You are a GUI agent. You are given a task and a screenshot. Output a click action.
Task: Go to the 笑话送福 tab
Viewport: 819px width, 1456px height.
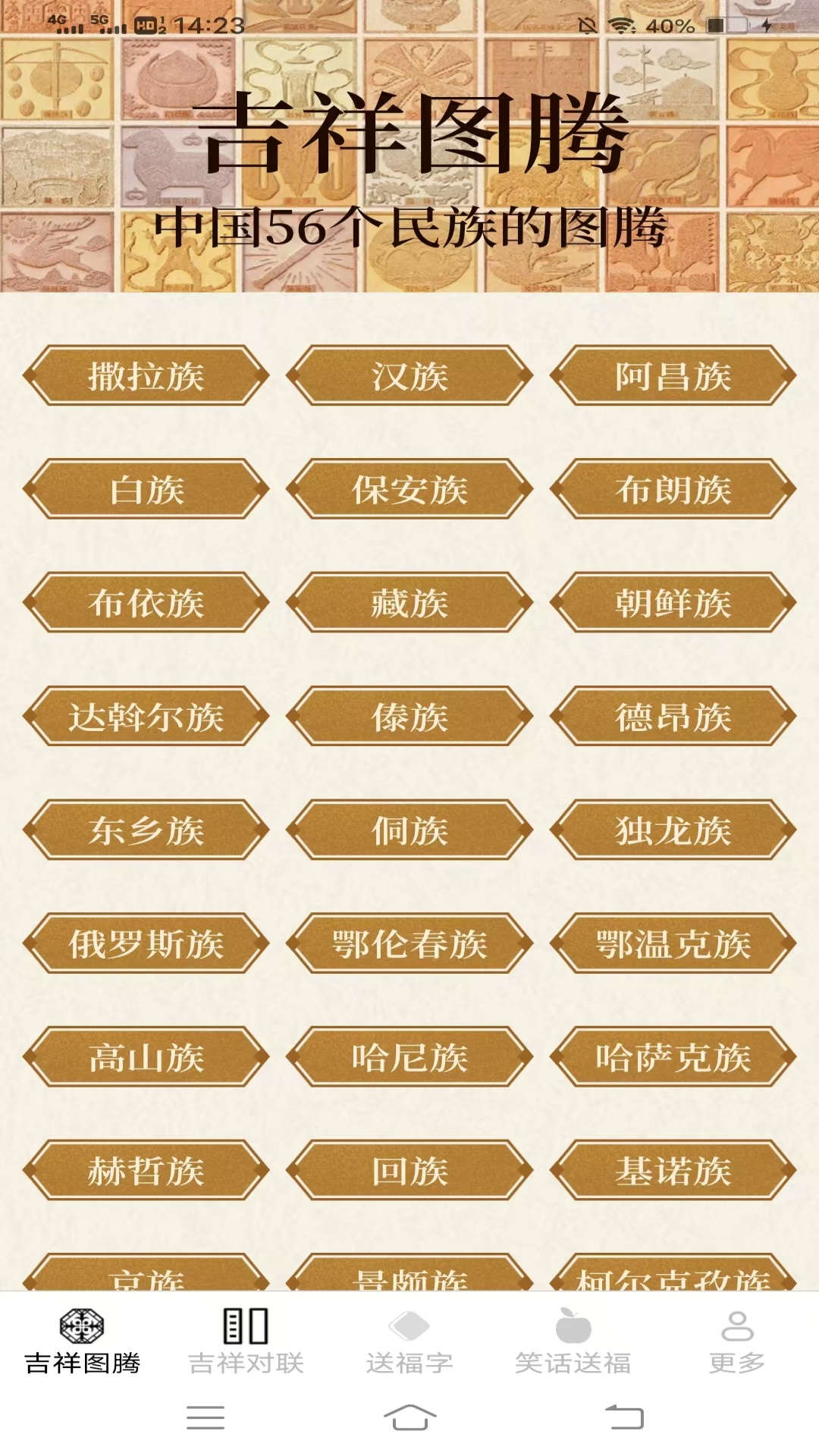[573, 1341]
